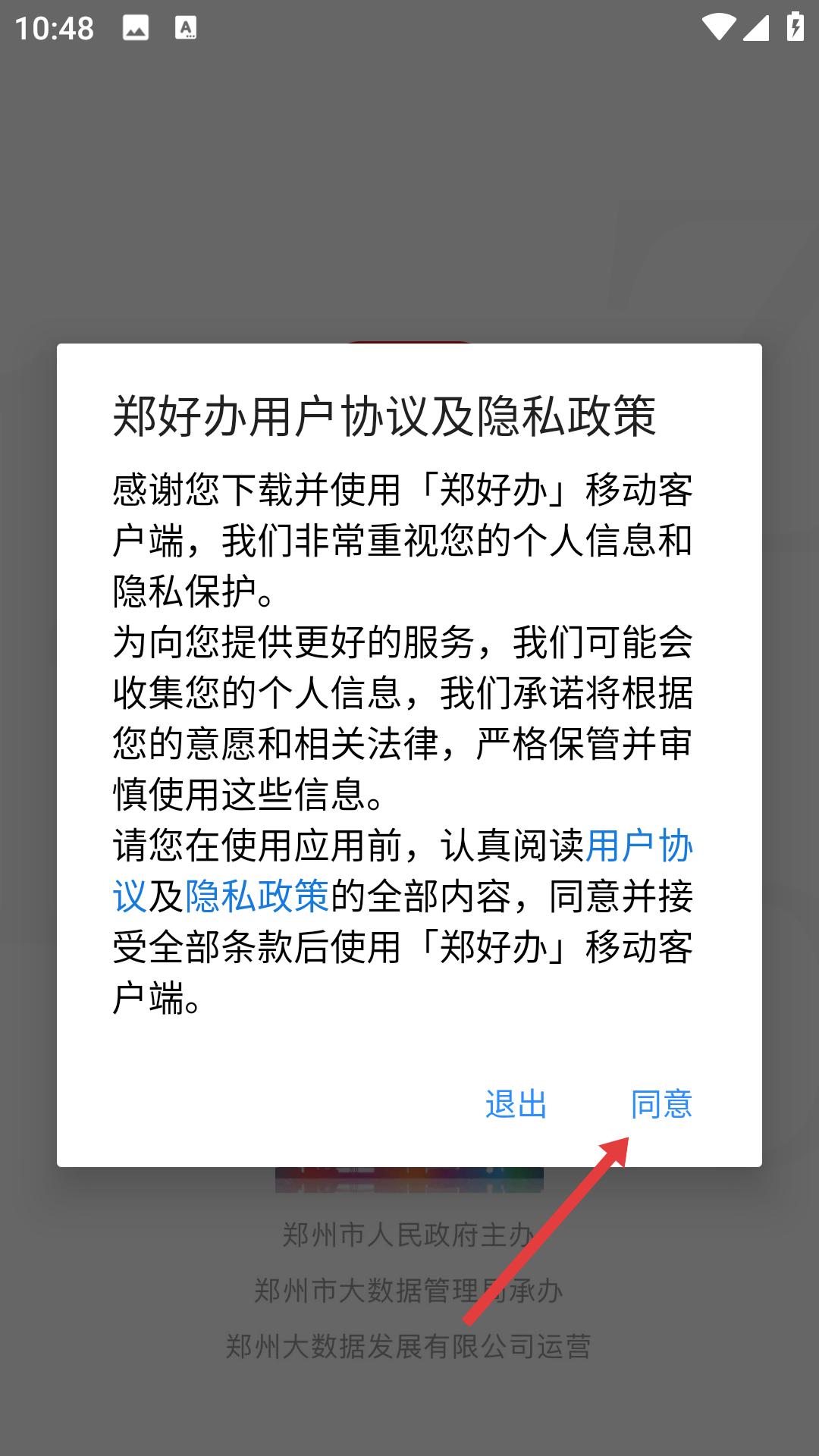
Task: Open the 用户协议 link
Action: [639, 846]
